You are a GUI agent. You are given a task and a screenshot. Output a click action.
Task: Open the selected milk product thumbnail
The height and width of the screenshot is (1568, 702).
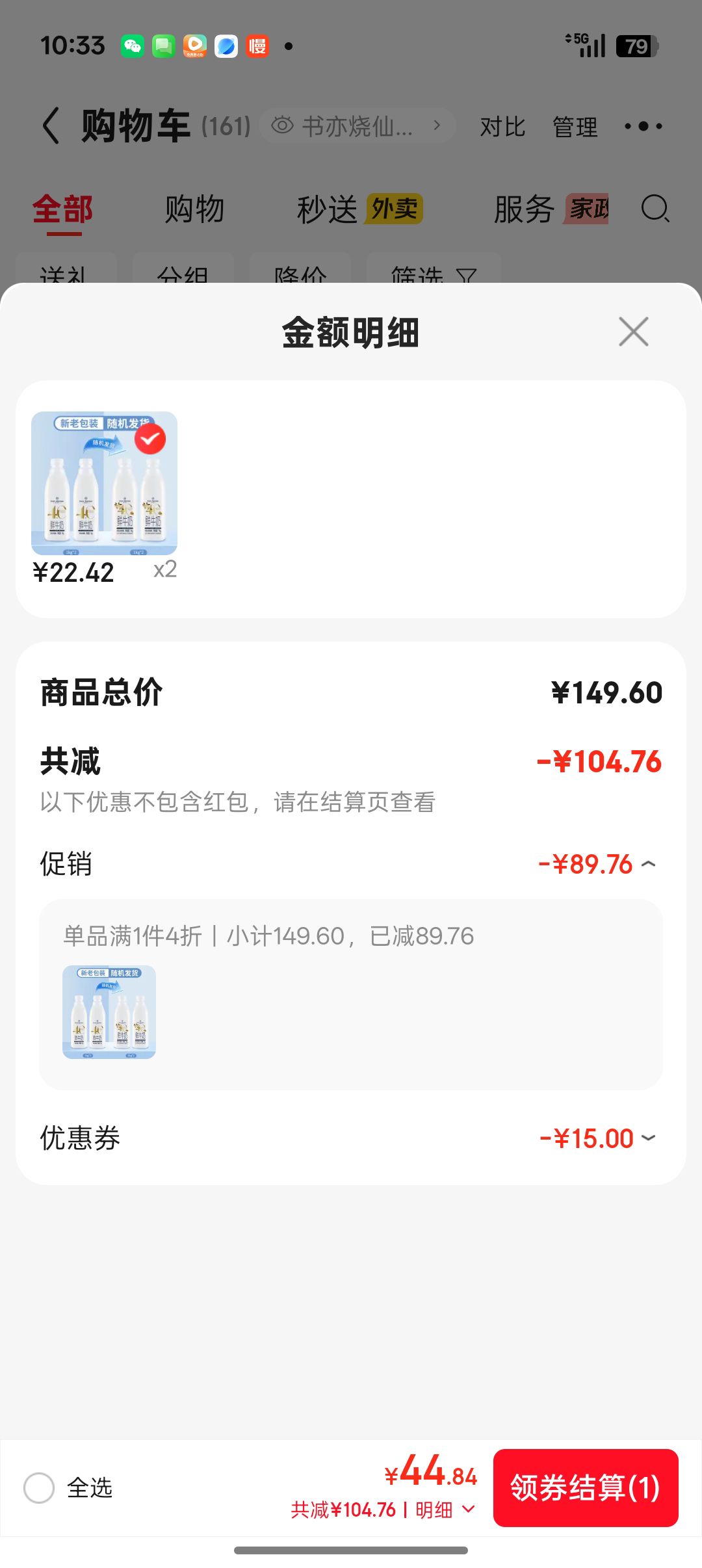(104, 483)
